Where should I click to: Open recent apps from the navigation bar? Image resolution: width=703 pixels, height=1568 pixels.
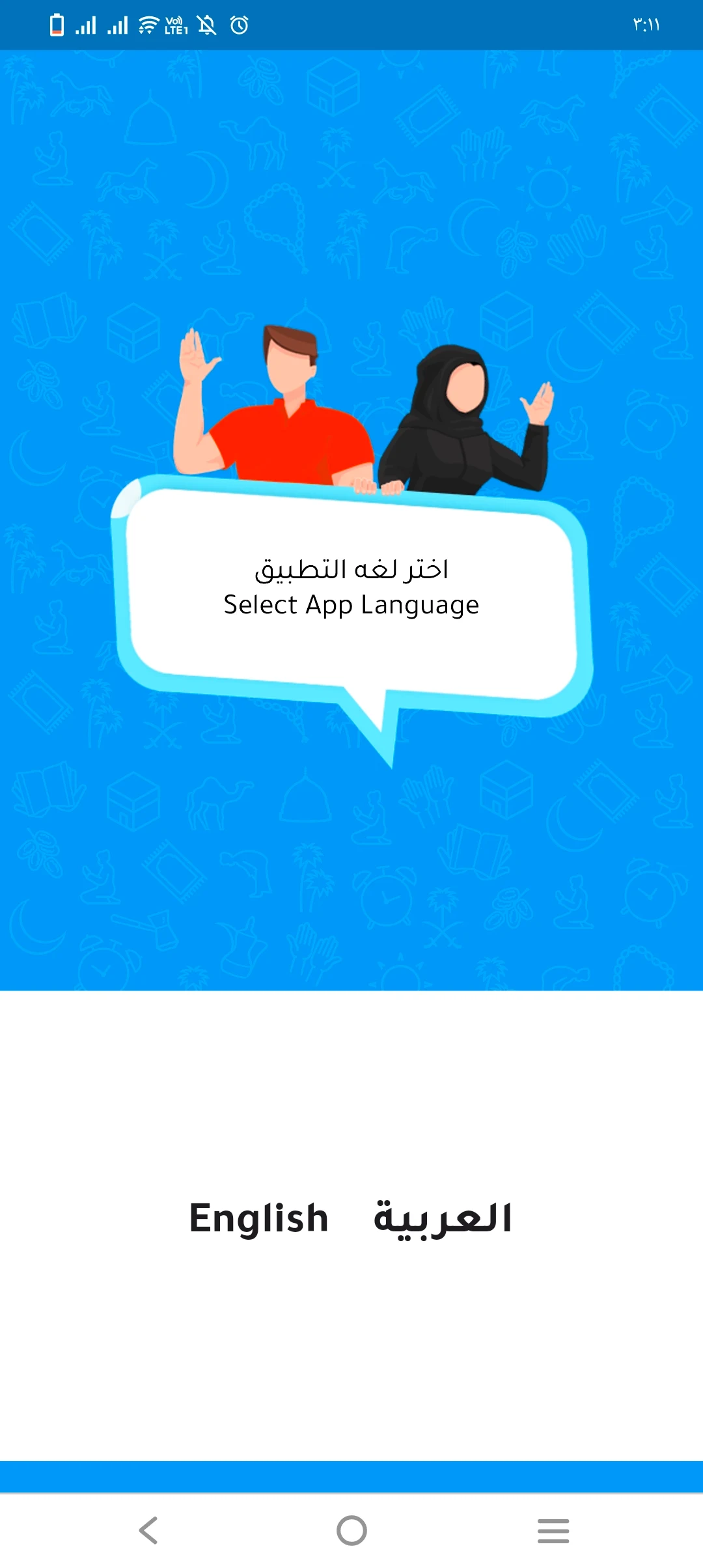(x=553, y=1530)
